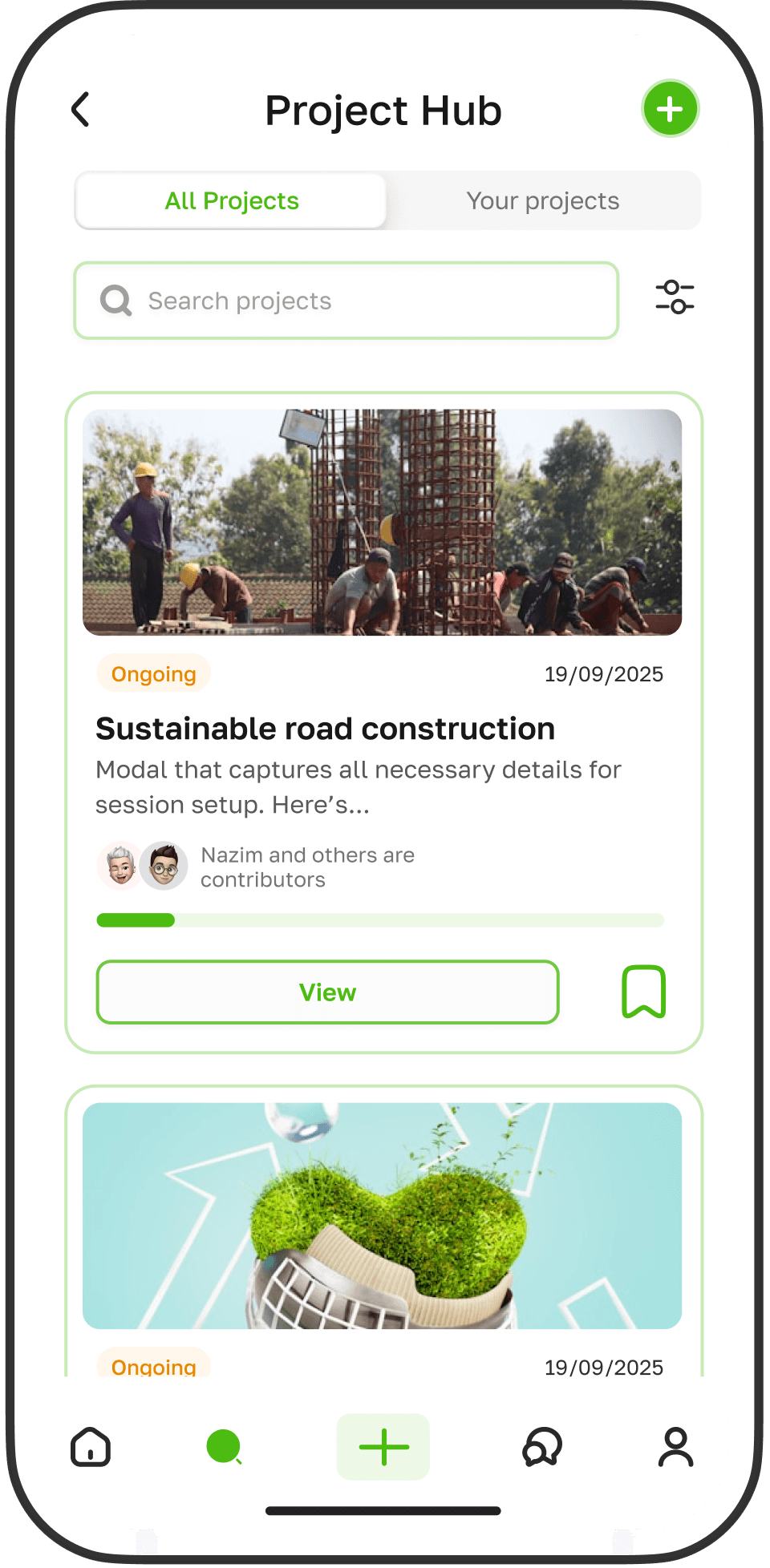This screenshot has height=1568, width=770.
Task: Open the Sustainable road construction card
Action: (x=383, y=722)
